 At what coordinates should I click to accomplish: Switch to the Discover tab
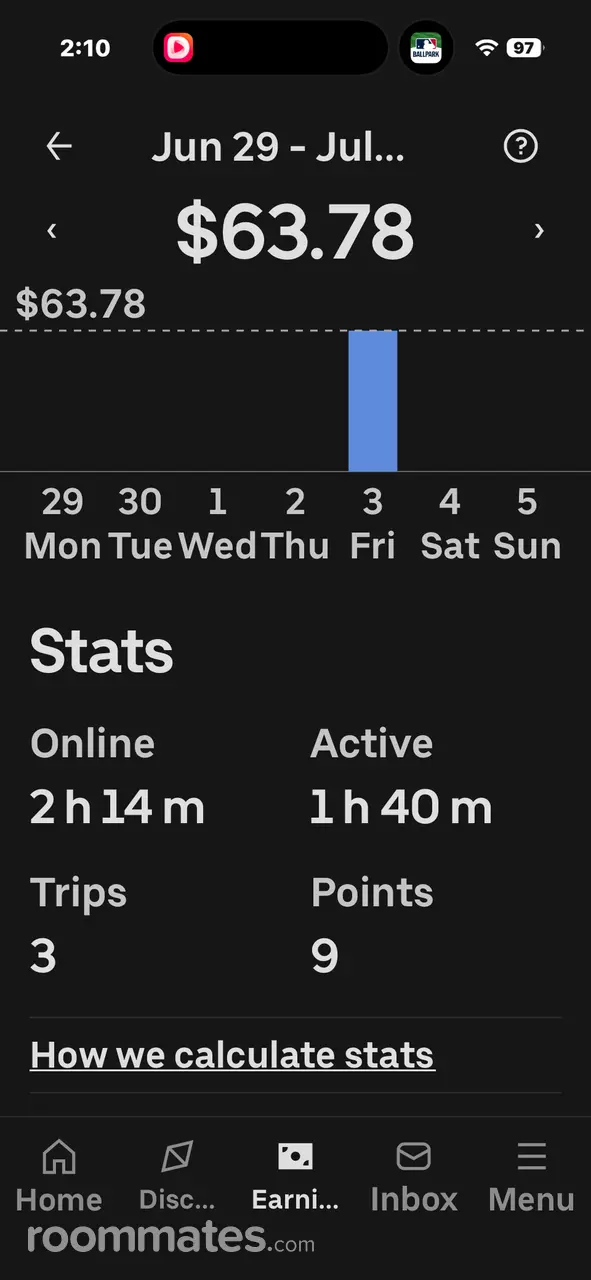[x=177, y=1177]
